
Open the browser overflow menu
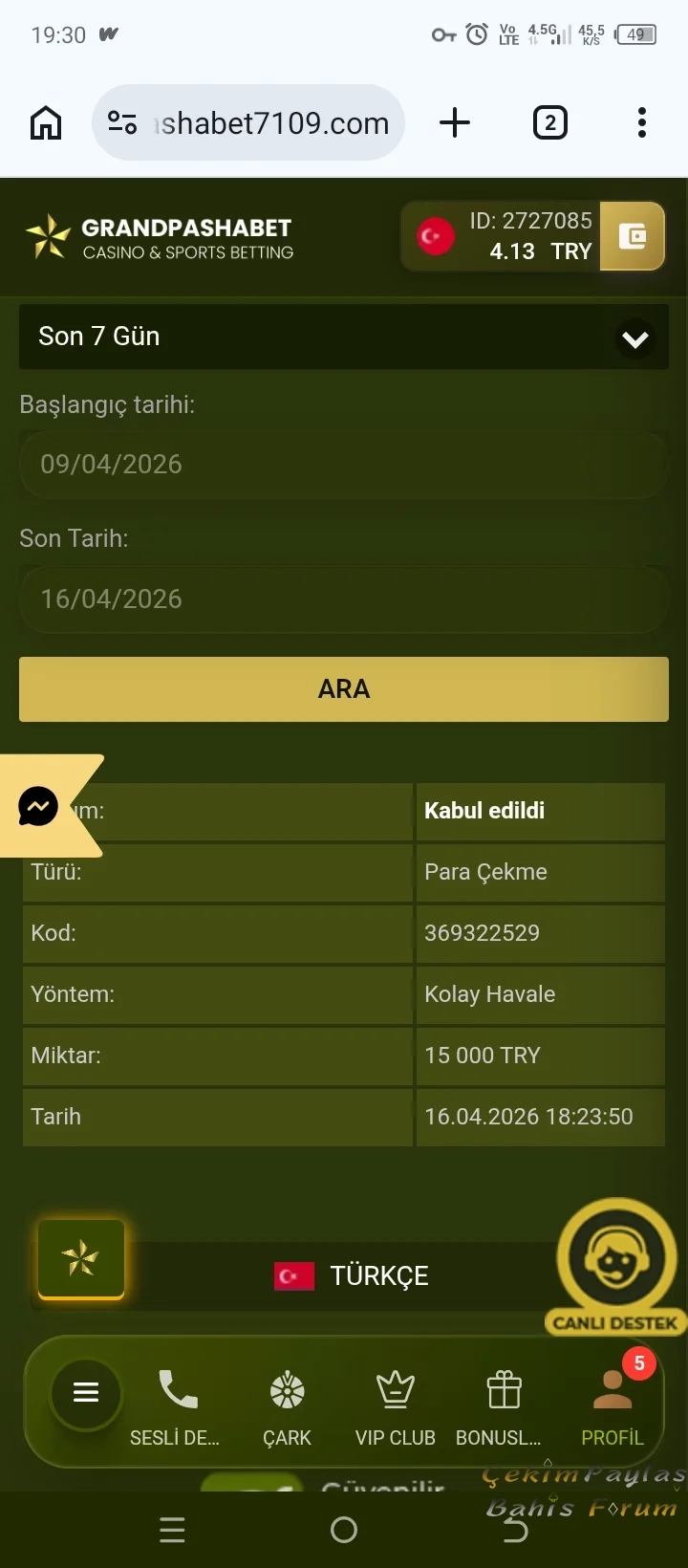pos(641,123)
